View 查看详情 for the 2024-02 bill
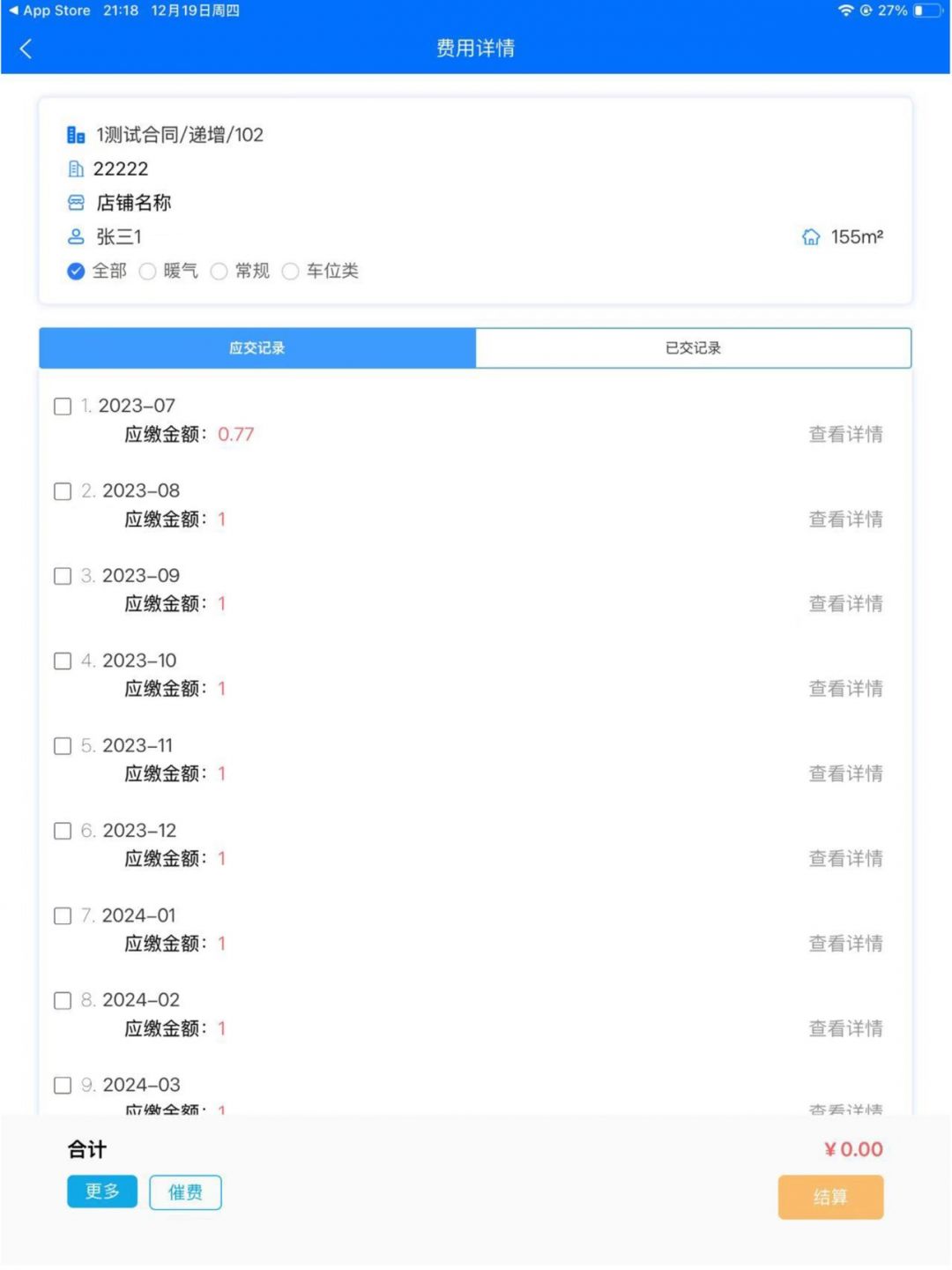 tap(844, 1028)
